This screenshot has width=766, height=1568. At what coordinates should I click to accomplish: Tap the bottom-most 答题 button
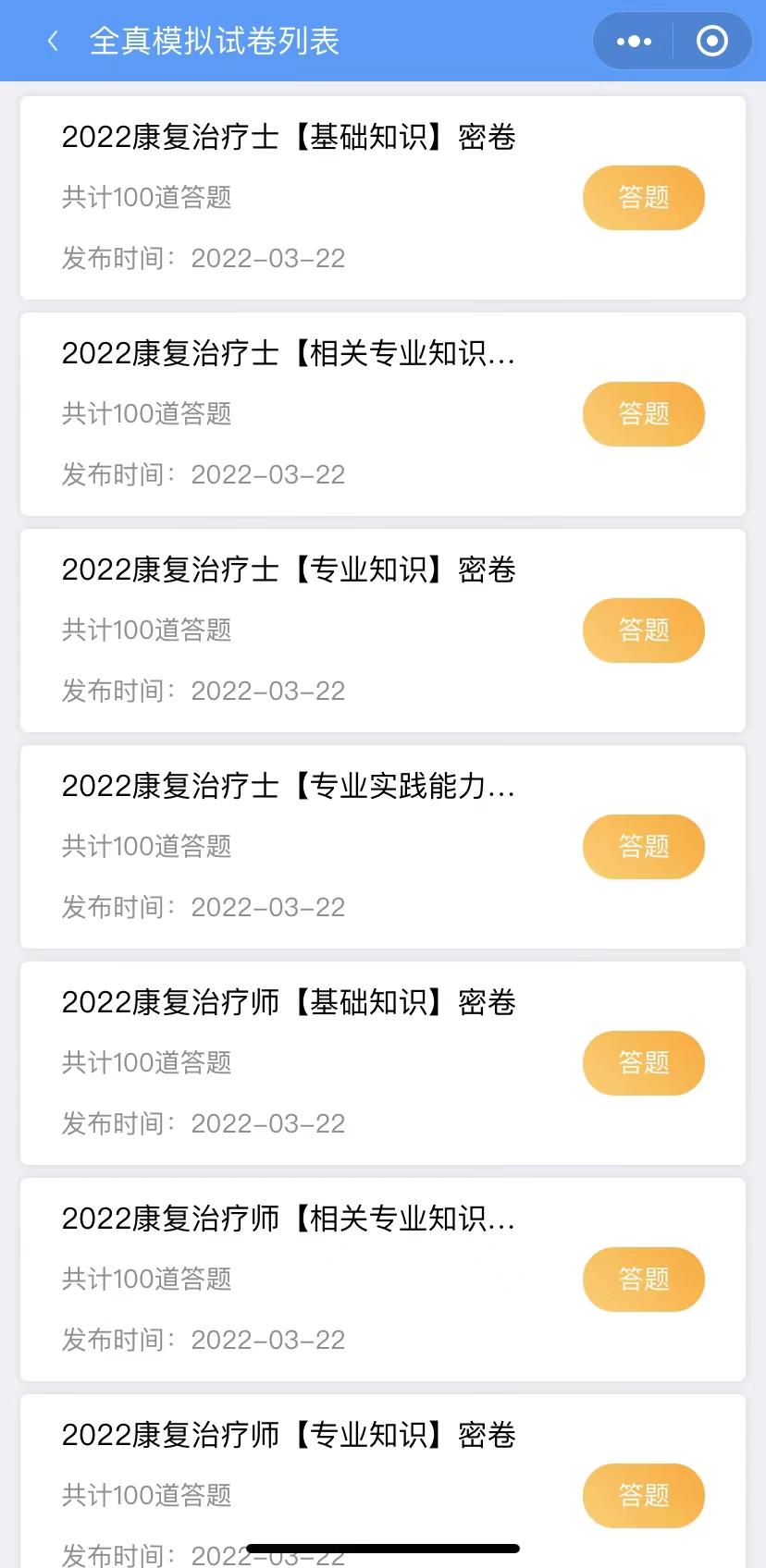[x=643, y=1495]
